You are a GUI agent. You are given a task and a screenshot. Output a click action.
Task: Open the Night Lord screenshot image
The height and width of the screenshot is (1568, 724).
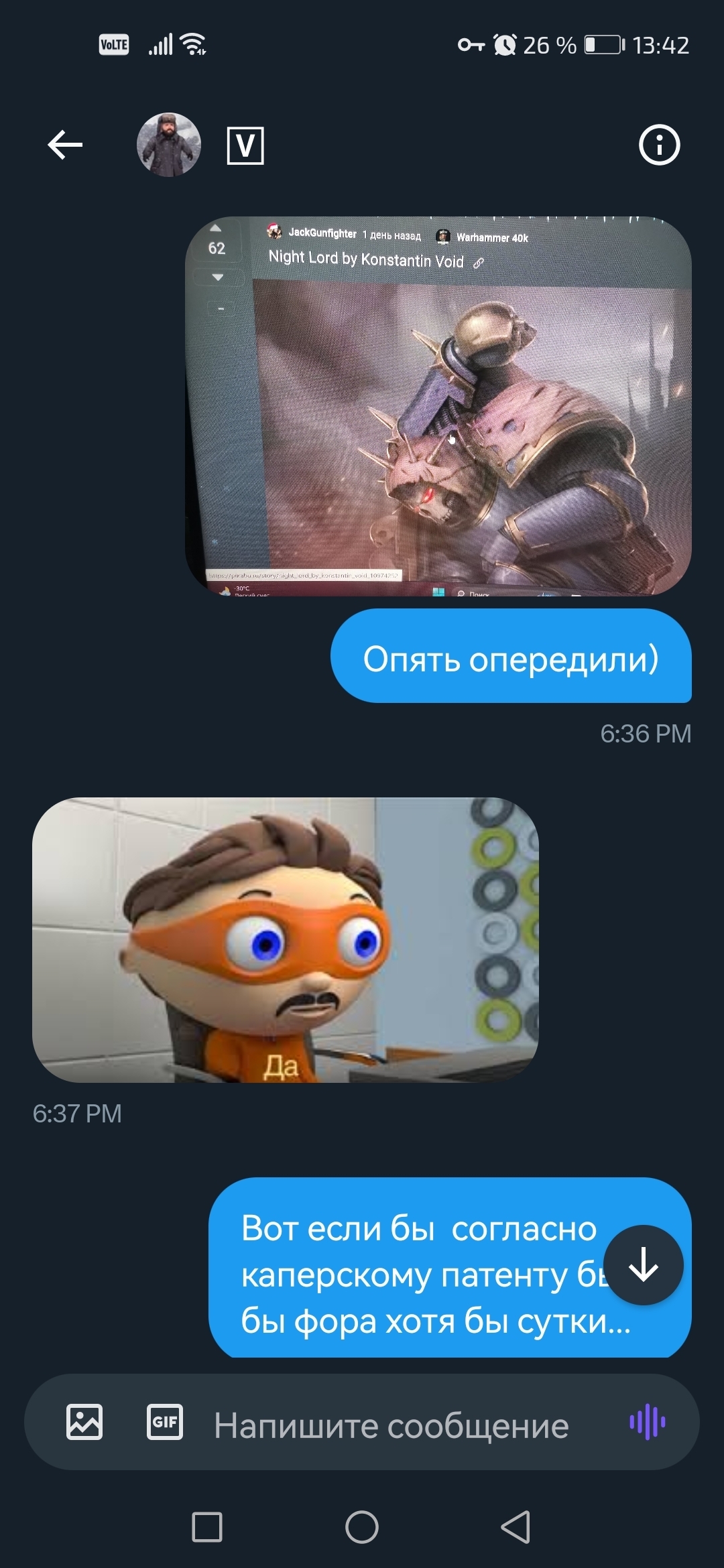pos(438,406)
